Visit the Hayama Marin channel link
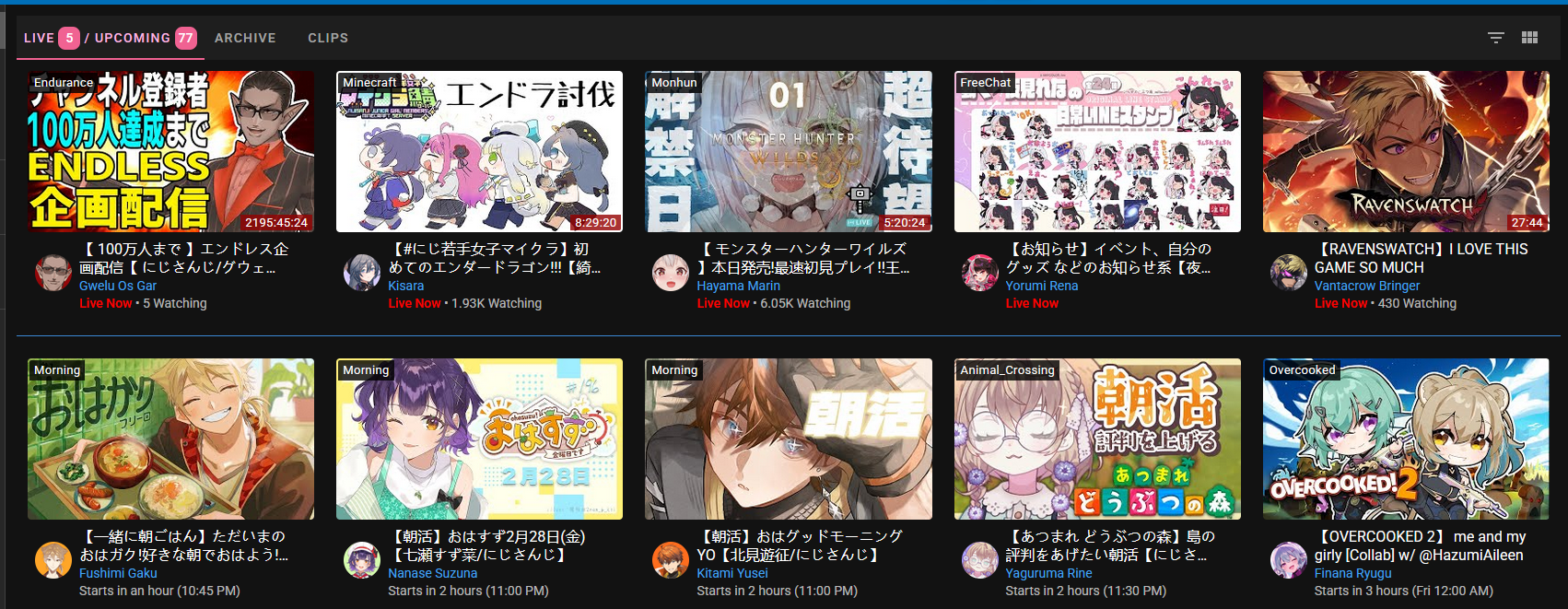This screenshot has height=609, width=1568. click(x=738, y=286)
